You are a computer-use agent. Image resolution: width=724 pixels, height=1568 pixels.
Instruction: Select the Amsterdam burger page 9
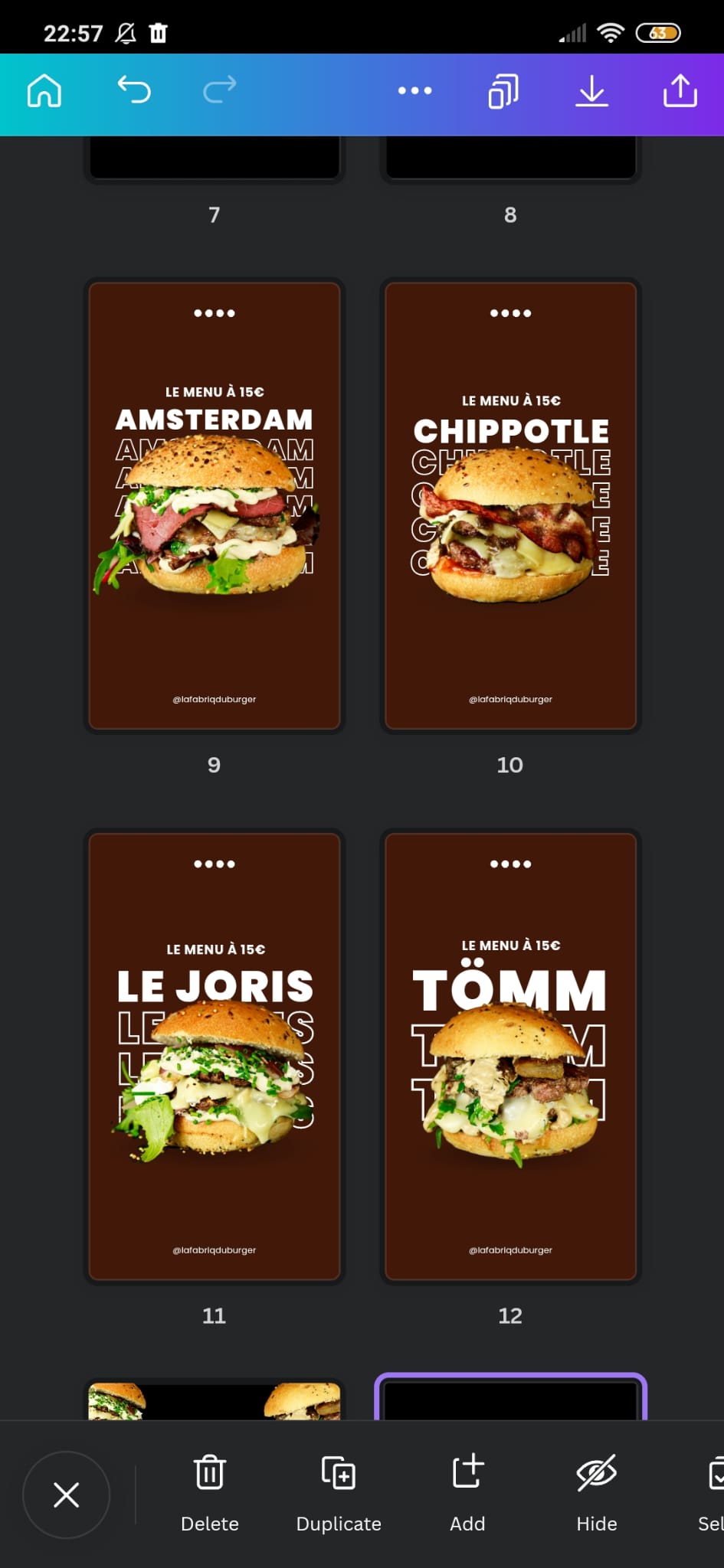coord(215,505)
